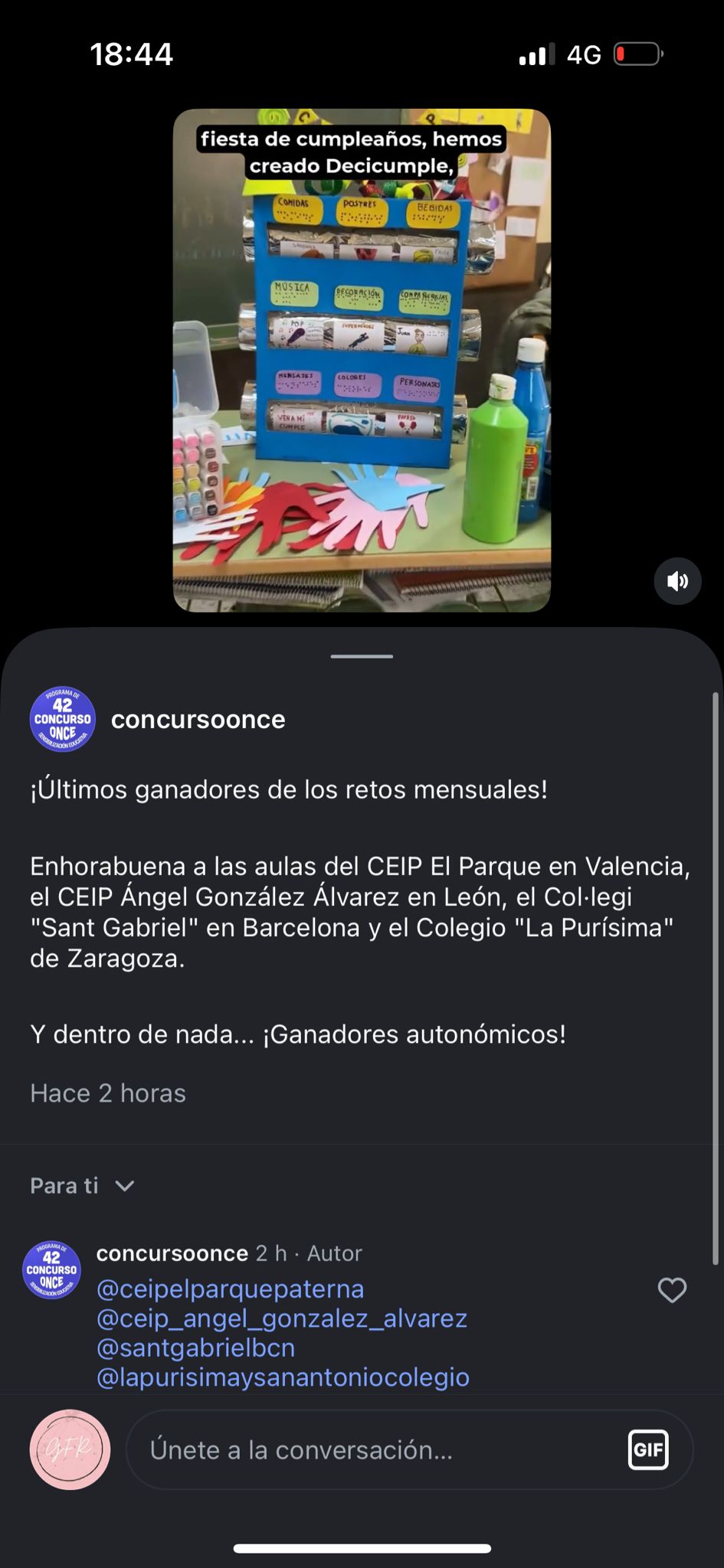Open the @ceipelparquepaterna mention

point(230,1289)
